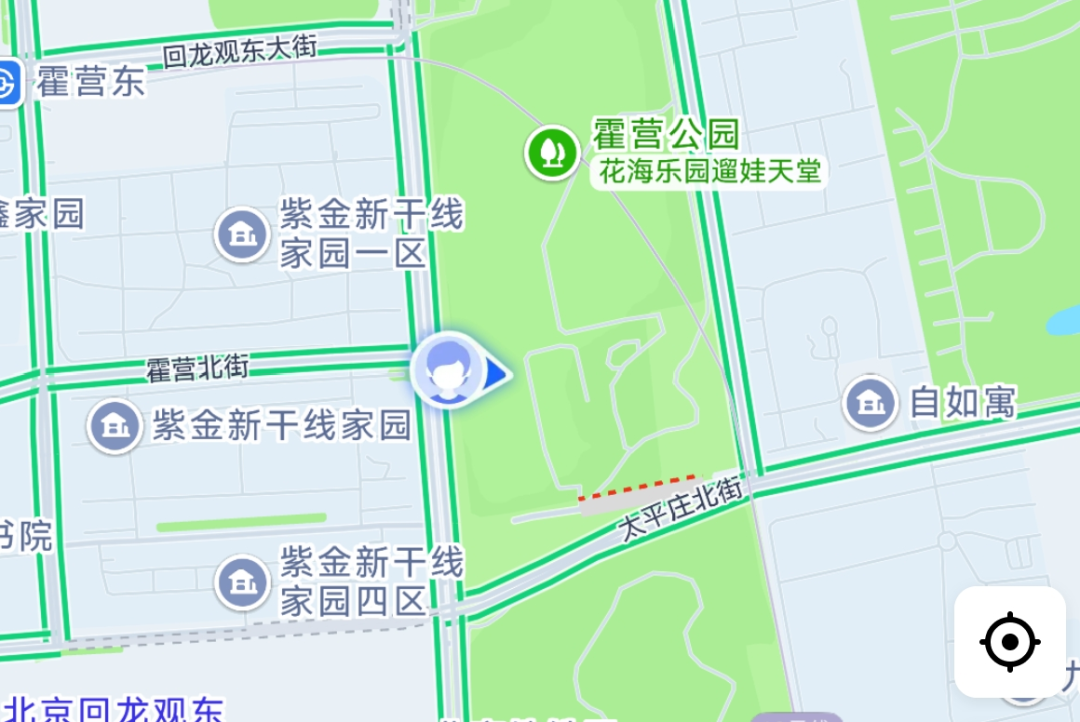The width and height of the screenshot is (1080, 722).
Task: Tap my location avatar on the map
Action: (449, 371)
